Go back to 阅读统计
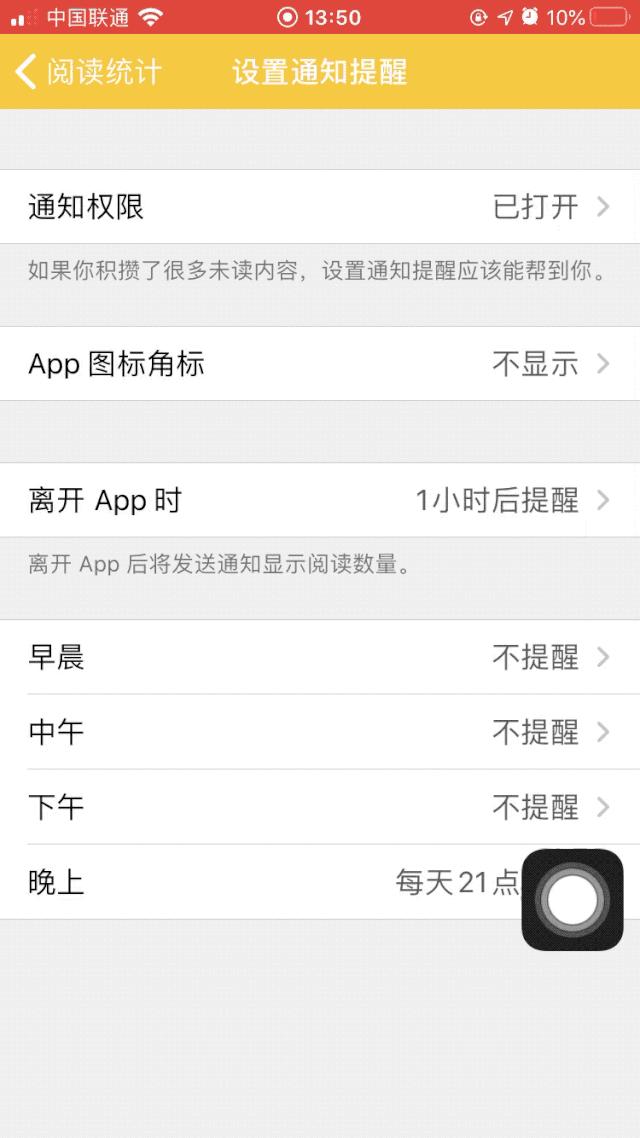 pyautogui.click(x=89, y=72)
